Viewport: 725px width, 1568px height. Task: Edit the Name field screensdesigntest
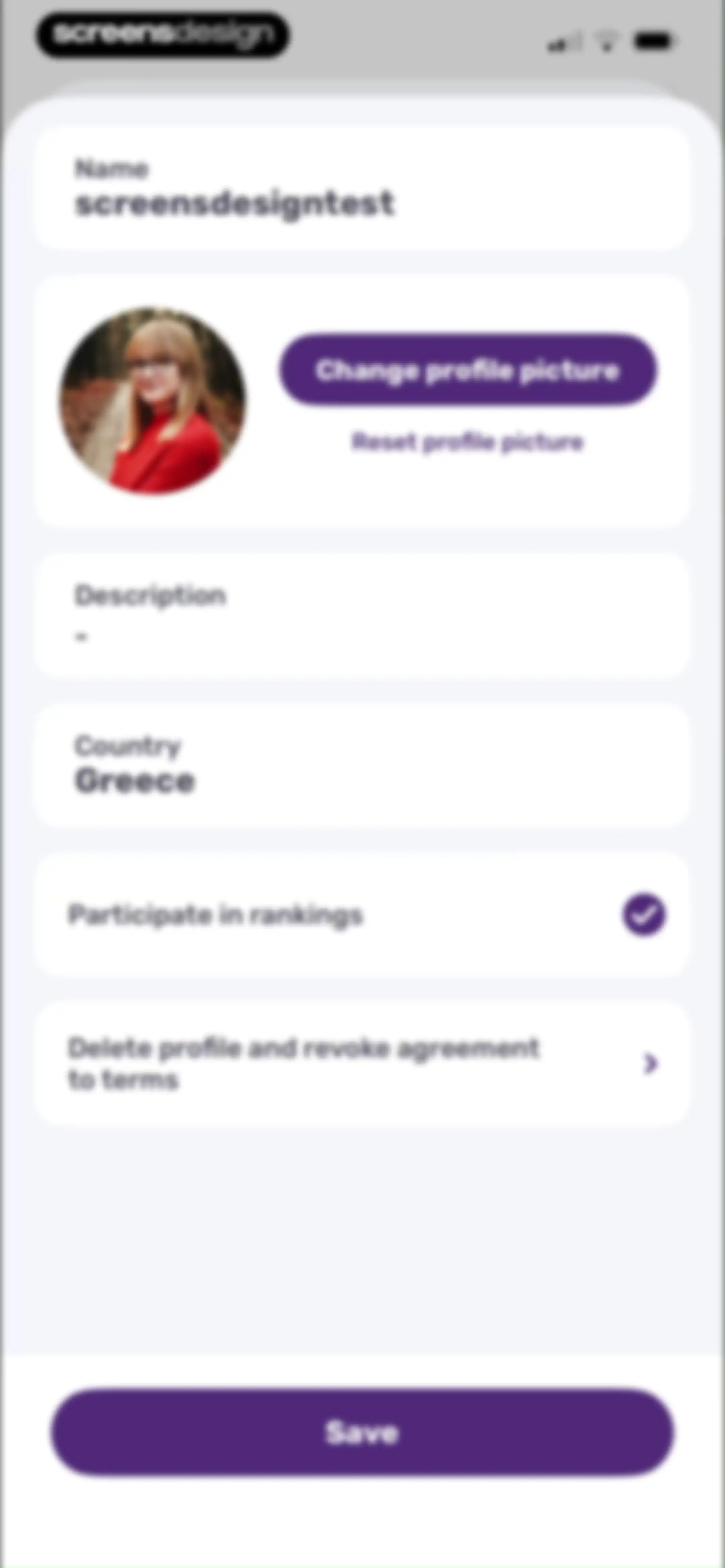(362, 187)
